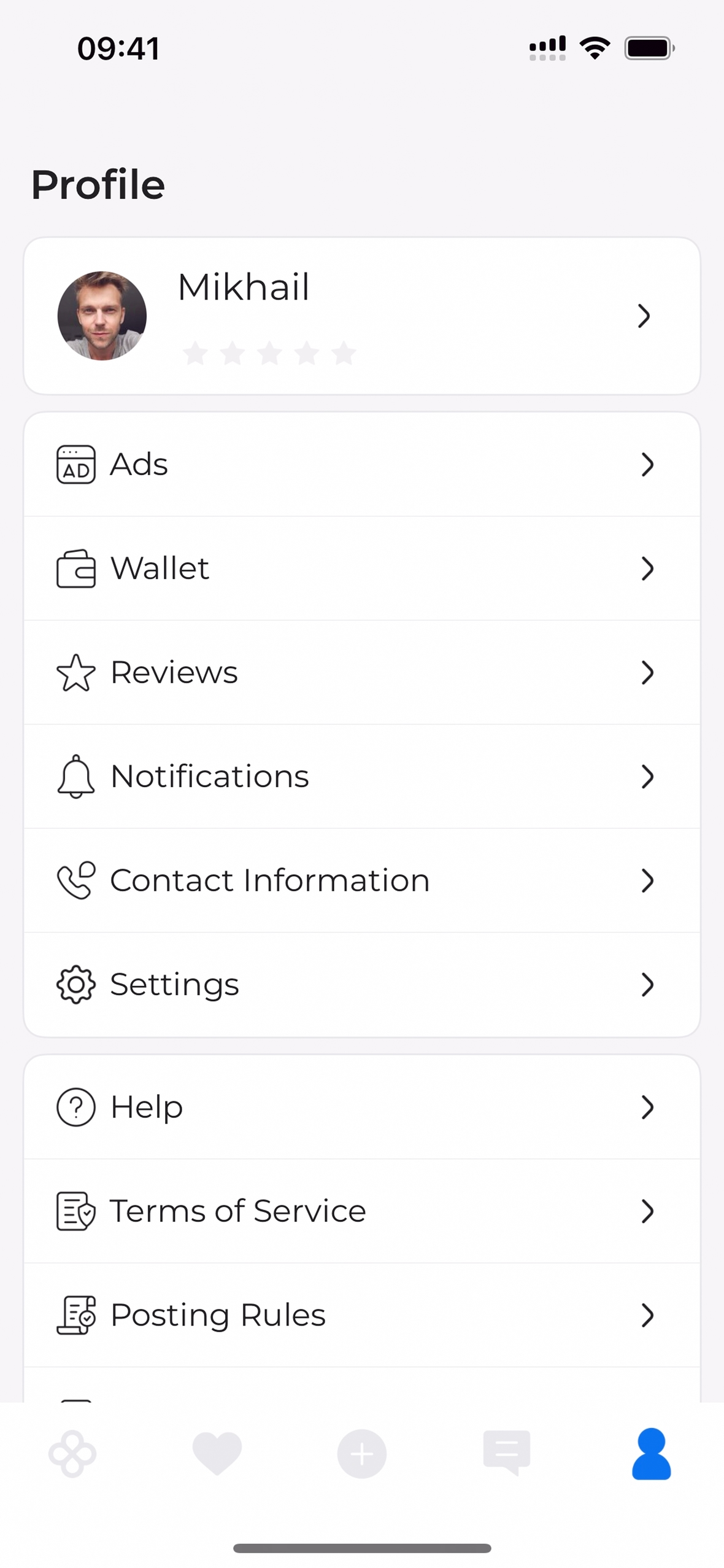Select the profile tab

(x=652, y=1454)
